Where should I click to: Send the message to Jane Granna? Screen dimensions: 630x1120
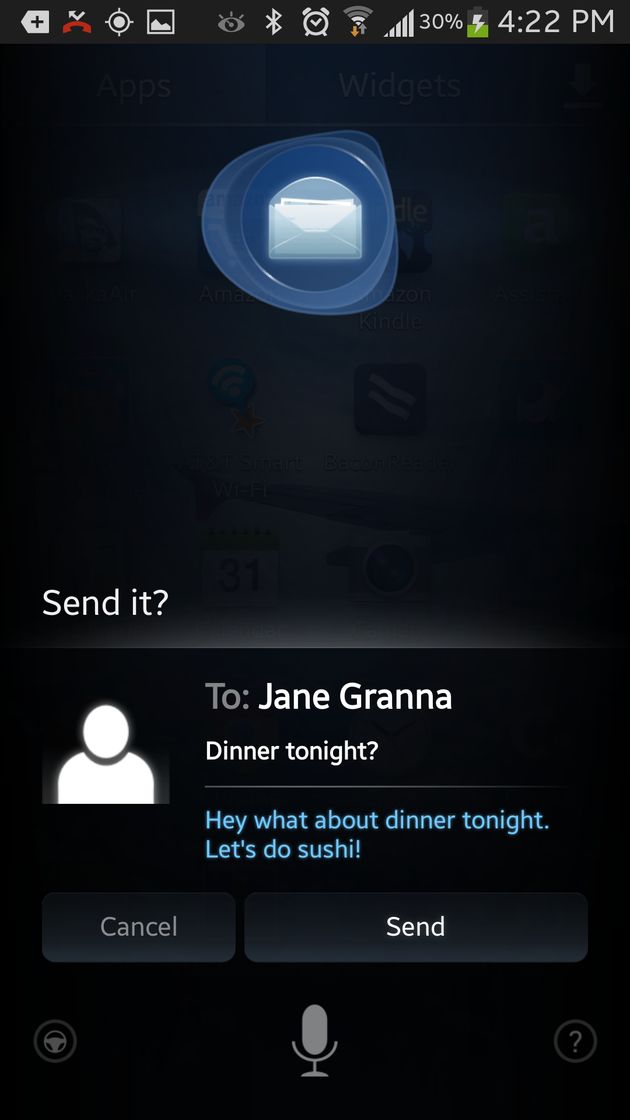click(x=415, y=927)
